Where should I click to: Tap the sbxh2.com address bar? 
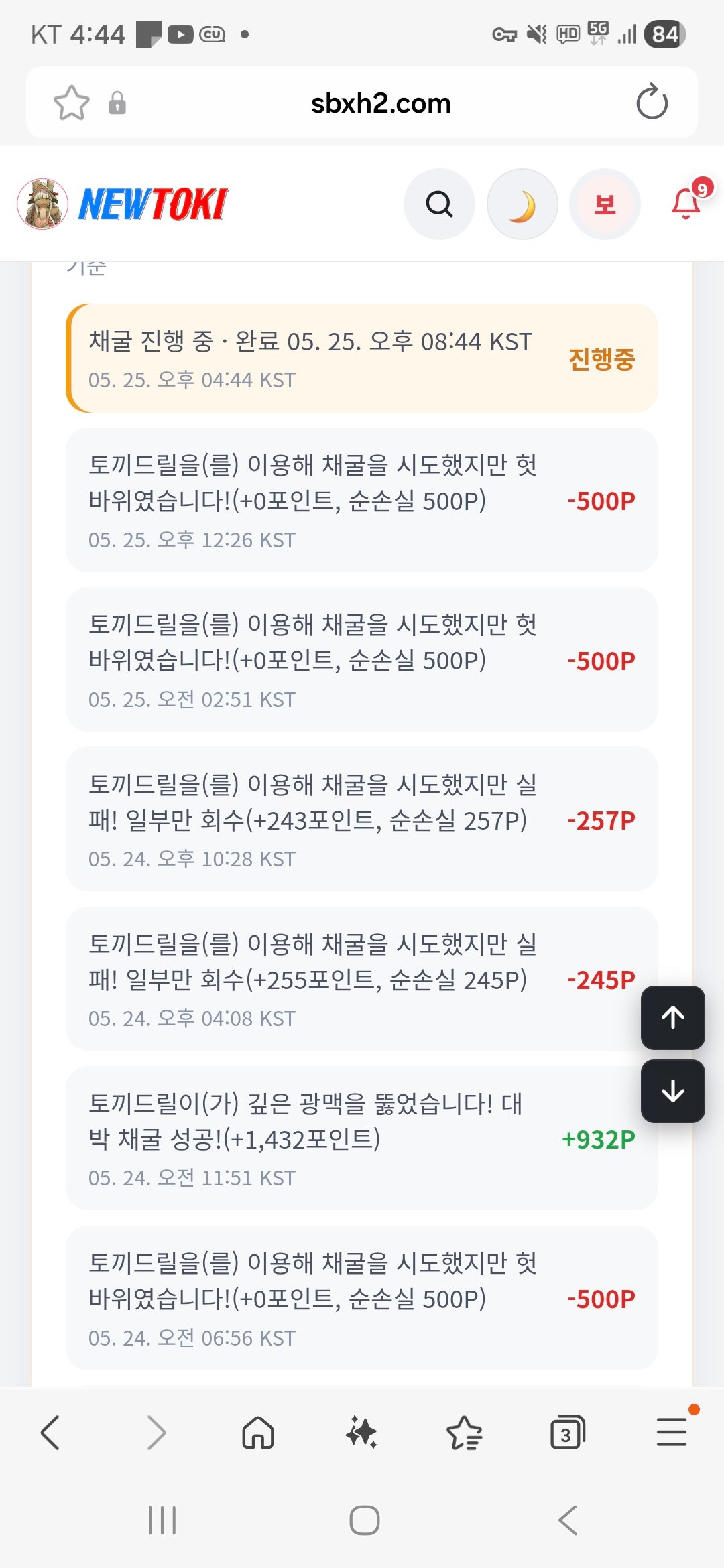click(x=380, y=103)
